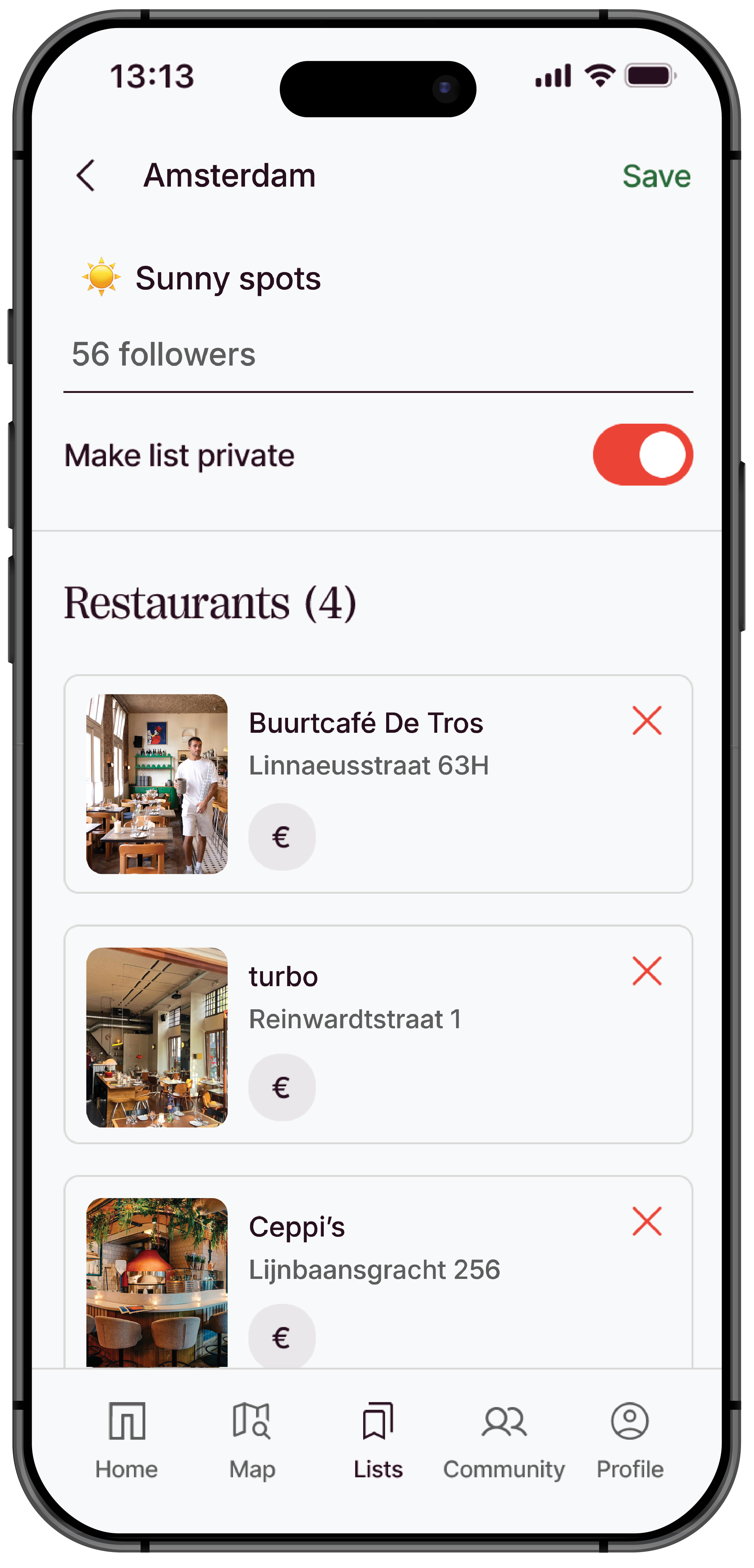Switch to the Community tab

click(x=504, y=1440)
